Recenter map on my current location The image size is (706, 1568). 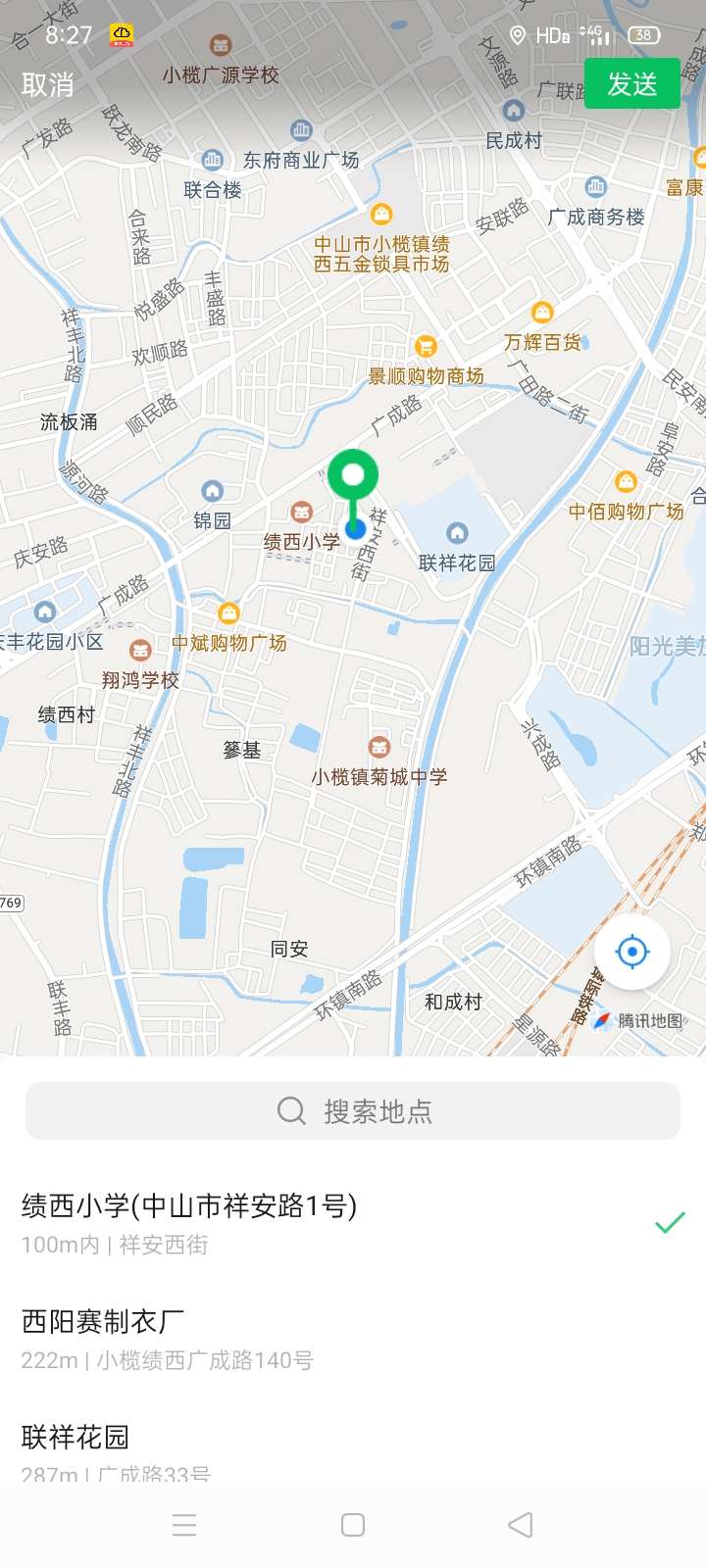[x=632, y=952]
